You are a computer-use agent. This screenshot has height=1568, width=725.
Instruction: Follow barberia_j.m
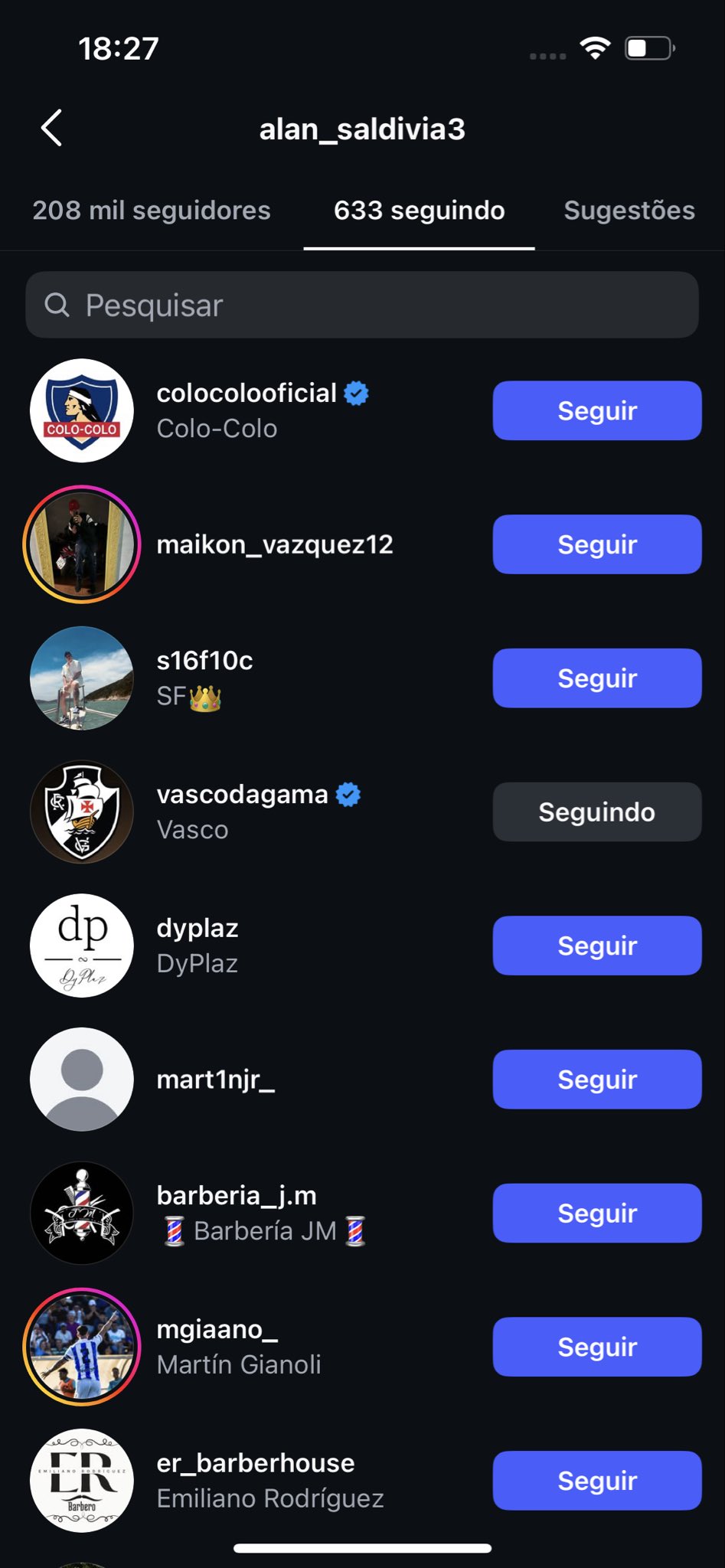click(596, 1213)
